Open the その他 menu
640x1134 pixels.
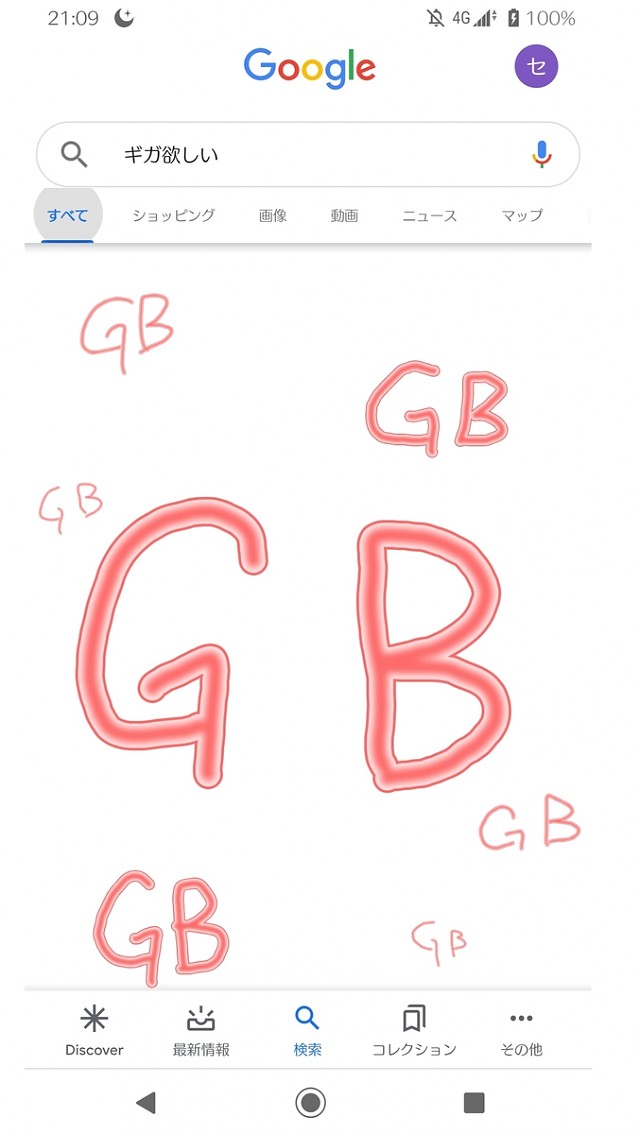521,1032
